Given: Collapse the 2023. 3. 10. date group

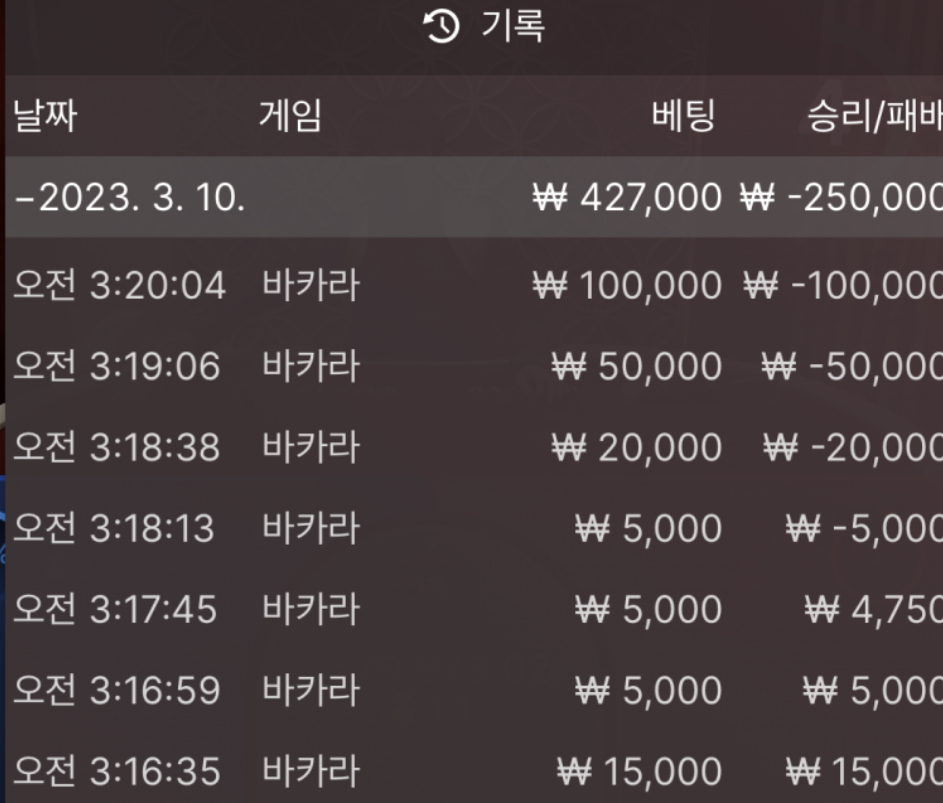Looking at the screenshot, I should tap(130, 197).
